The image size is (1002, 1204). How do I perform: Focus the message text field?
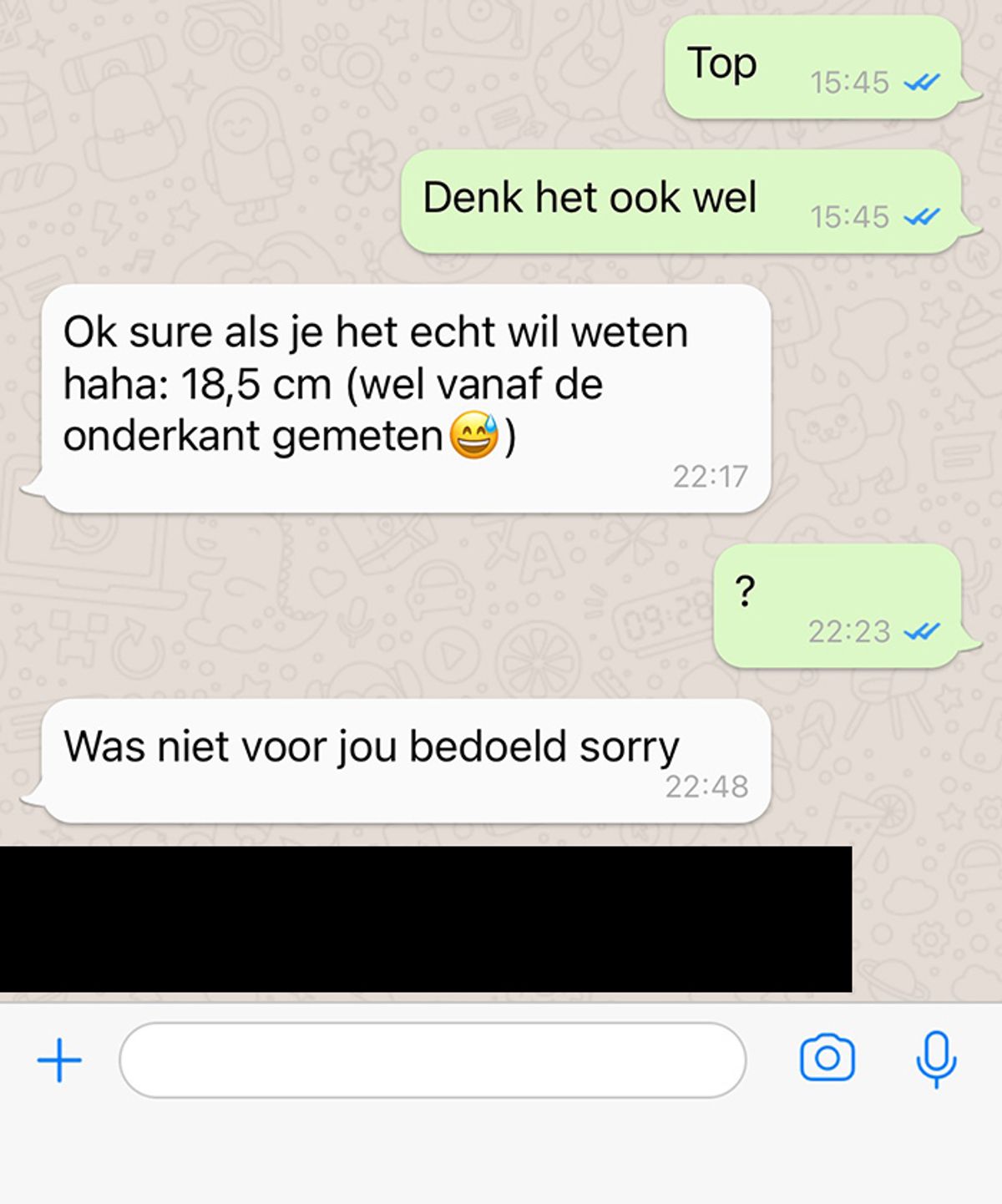tap(432, 1060)
